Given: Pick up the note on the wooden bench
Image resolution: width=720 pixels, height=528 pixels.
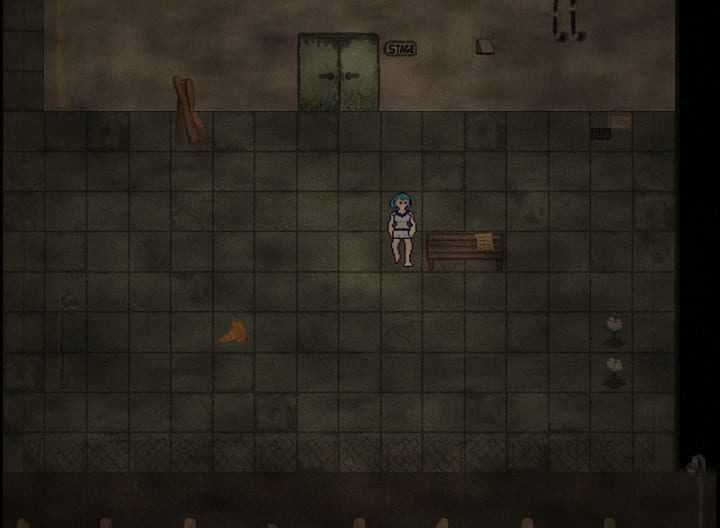Looking at the screenshot, I should pos(485,241).
